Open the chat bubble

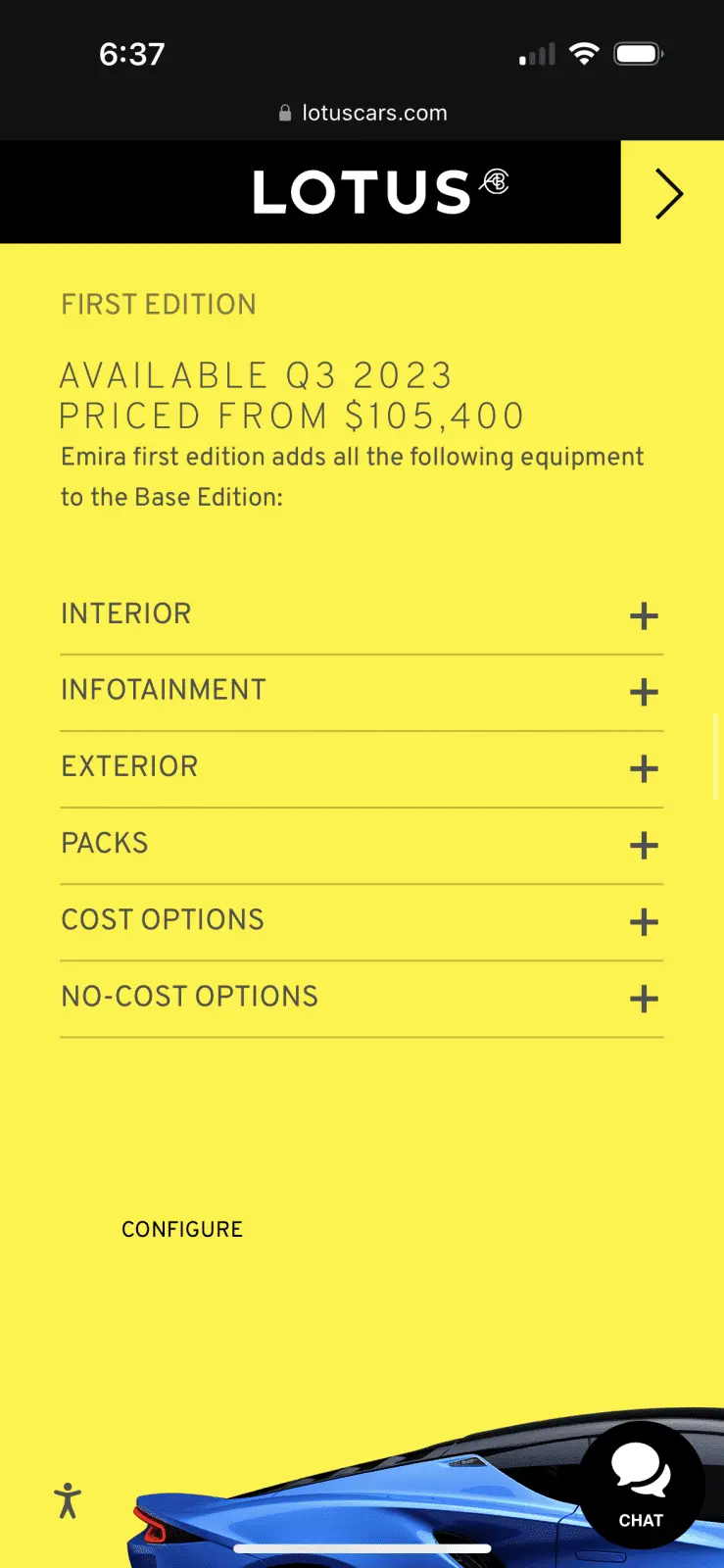(x=641, y=1483)
